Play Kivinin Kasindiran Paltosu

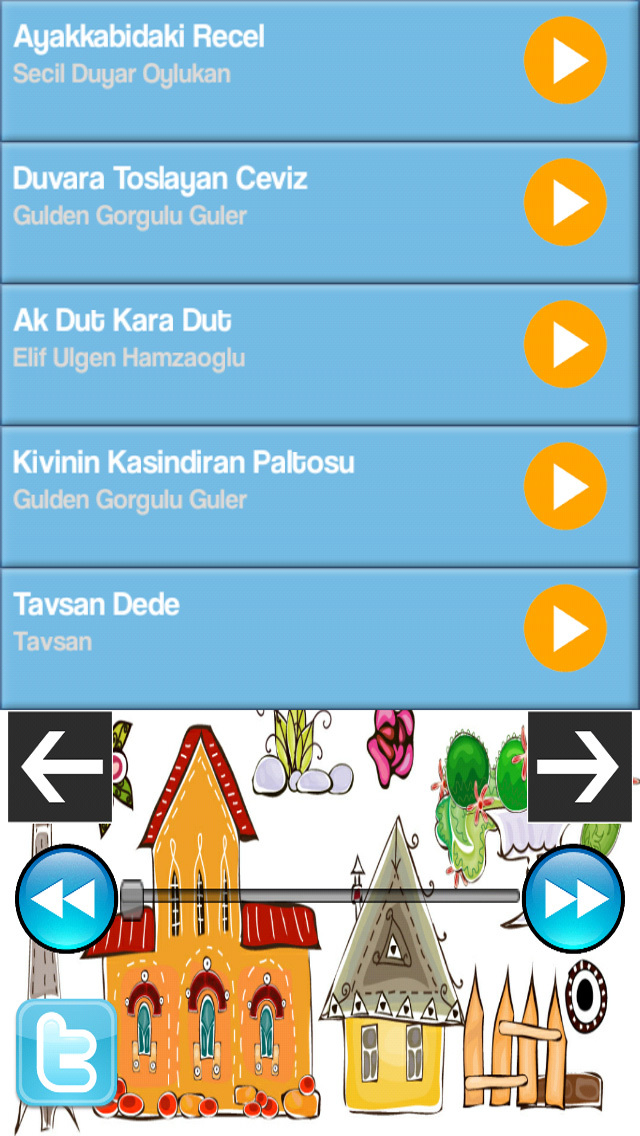point(565,486)
